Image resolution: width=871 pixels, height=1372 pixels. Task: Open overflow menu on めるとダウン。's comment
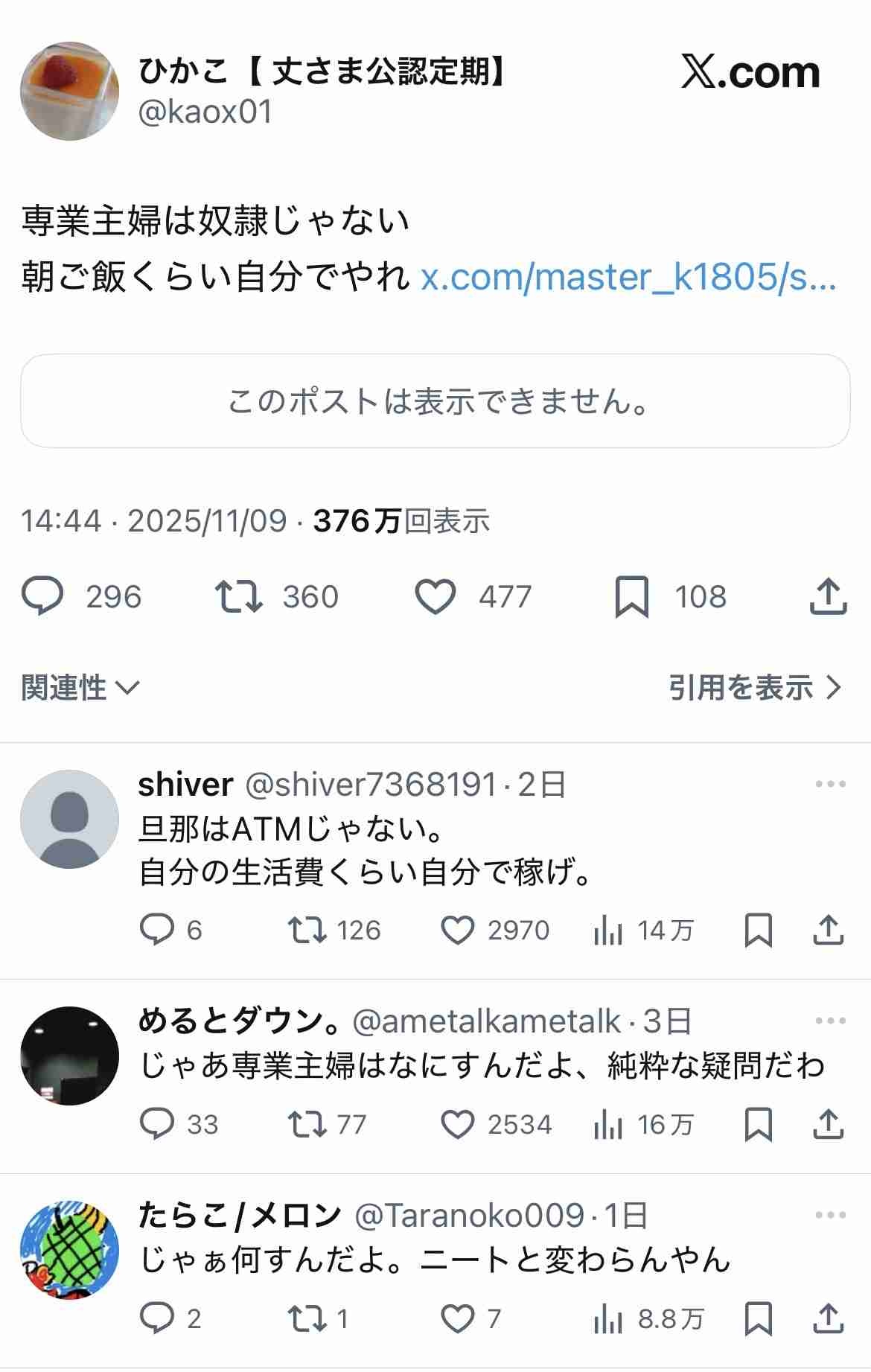830,1021
